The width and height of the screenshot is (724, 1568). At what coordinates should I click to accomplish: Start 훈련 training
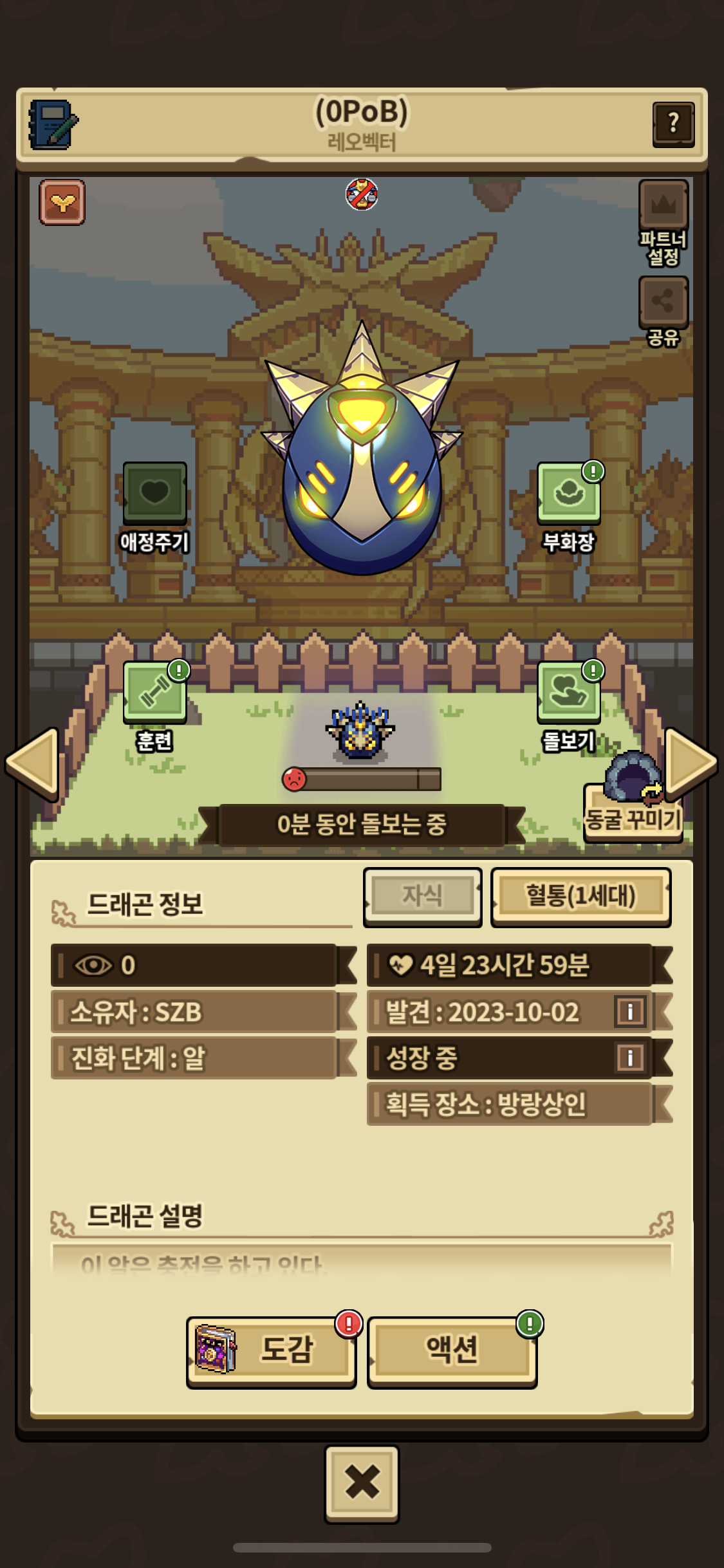pyautogui.click(x=155, y=707)
